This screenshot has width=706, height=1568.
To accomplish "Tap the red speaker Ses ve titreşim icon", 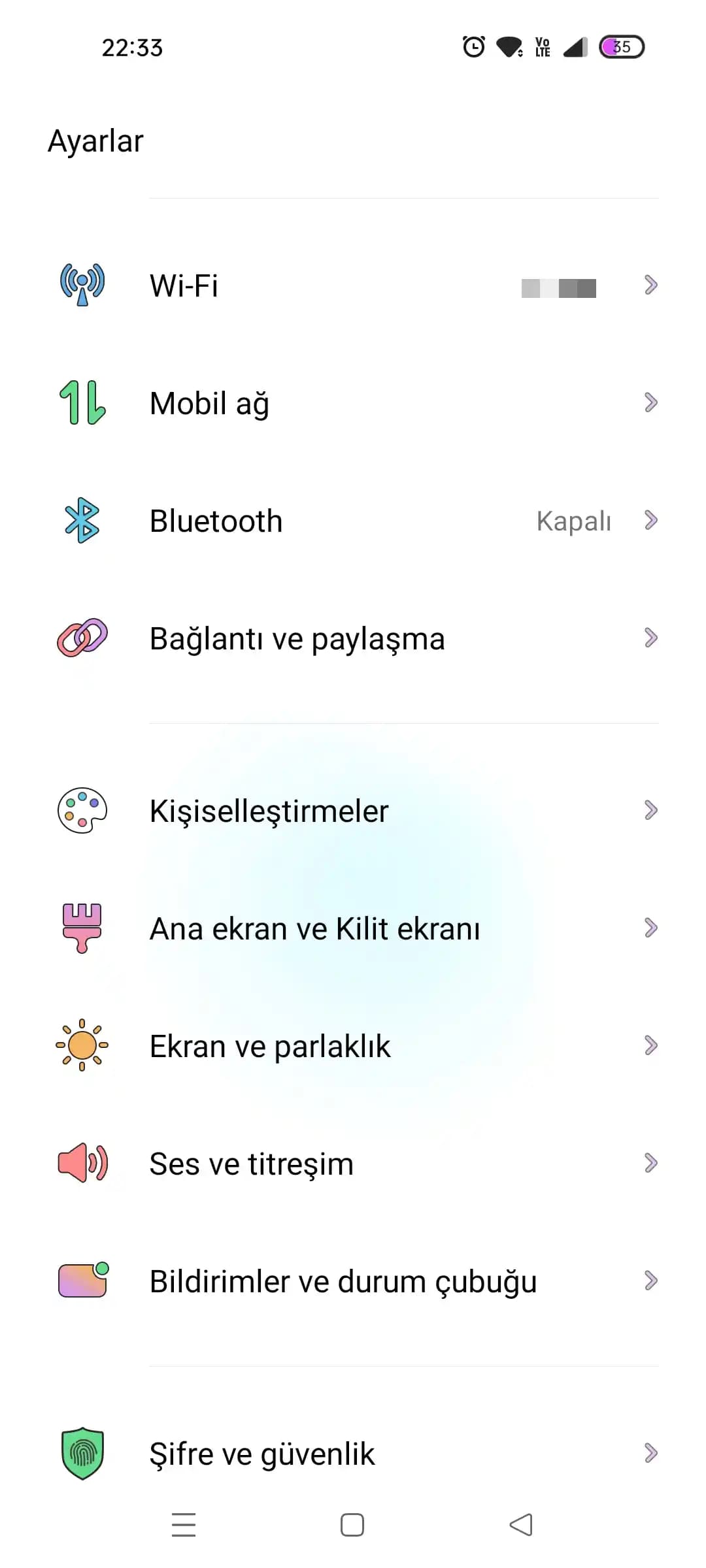I will [x=82, y=1163].
